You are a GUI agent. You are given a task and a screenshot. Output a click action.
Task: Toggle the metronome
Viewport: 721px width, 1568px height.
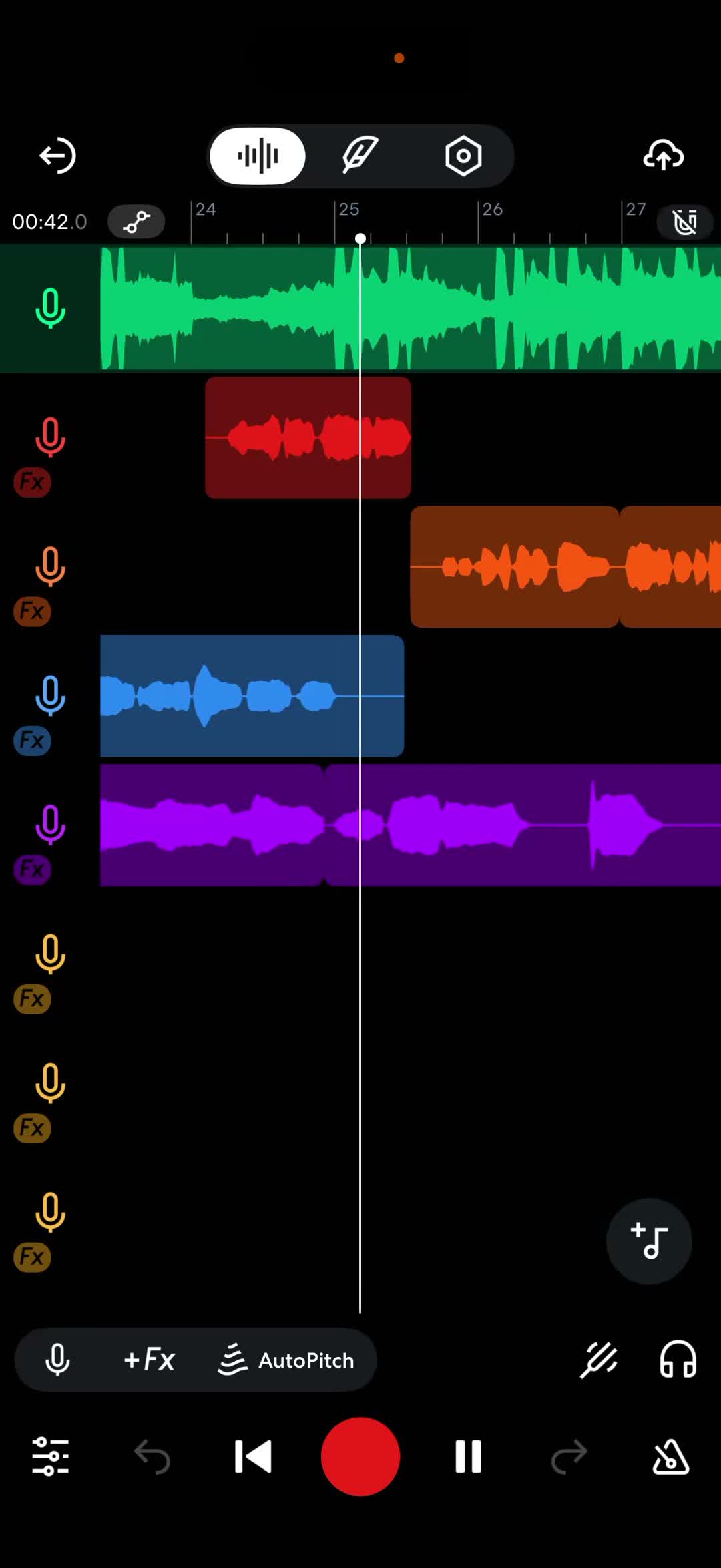(670, 1456)
